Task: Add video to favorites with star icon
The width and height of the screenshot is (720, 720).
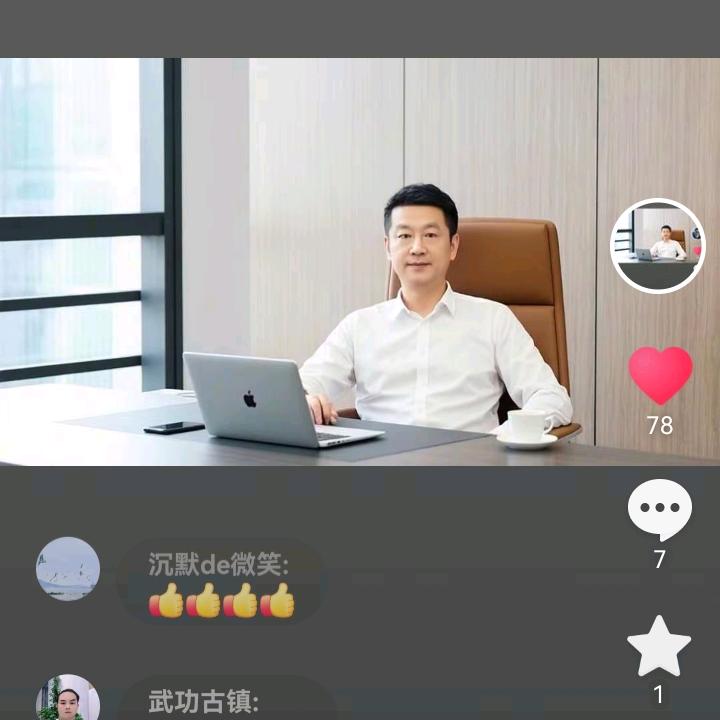Action: click(x=659, y=646)
